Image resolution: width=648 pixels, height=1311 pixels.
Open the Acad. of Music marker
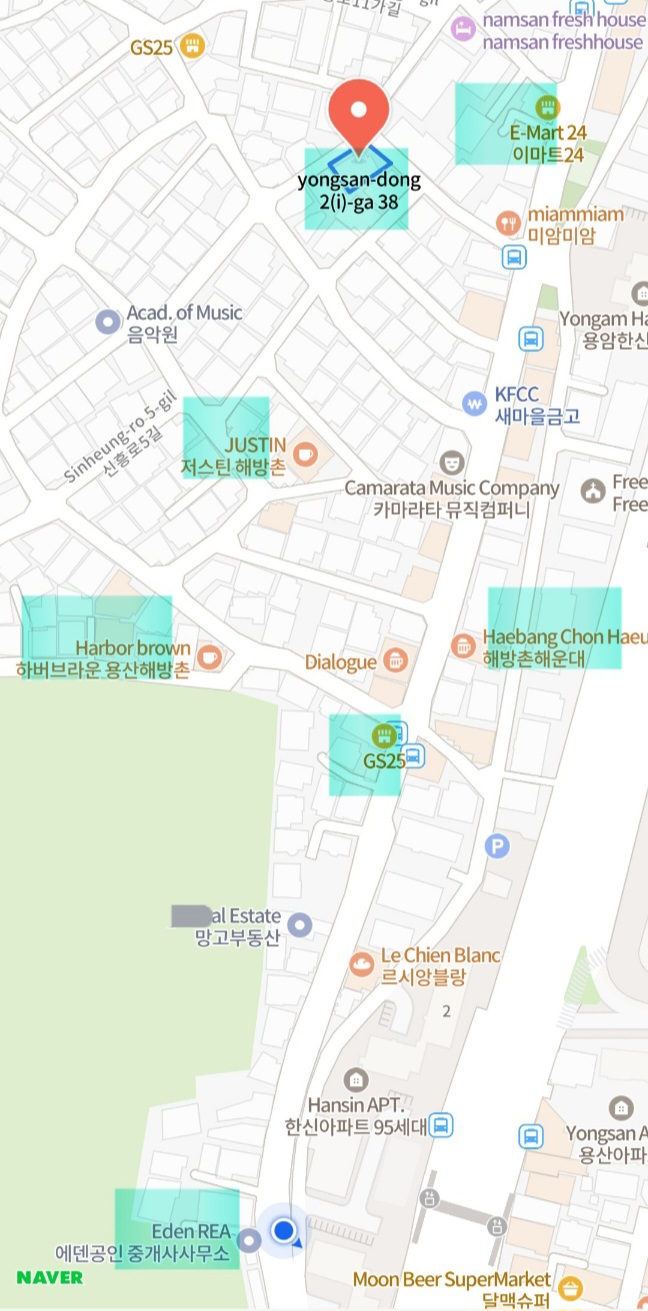tap(107, 322)
